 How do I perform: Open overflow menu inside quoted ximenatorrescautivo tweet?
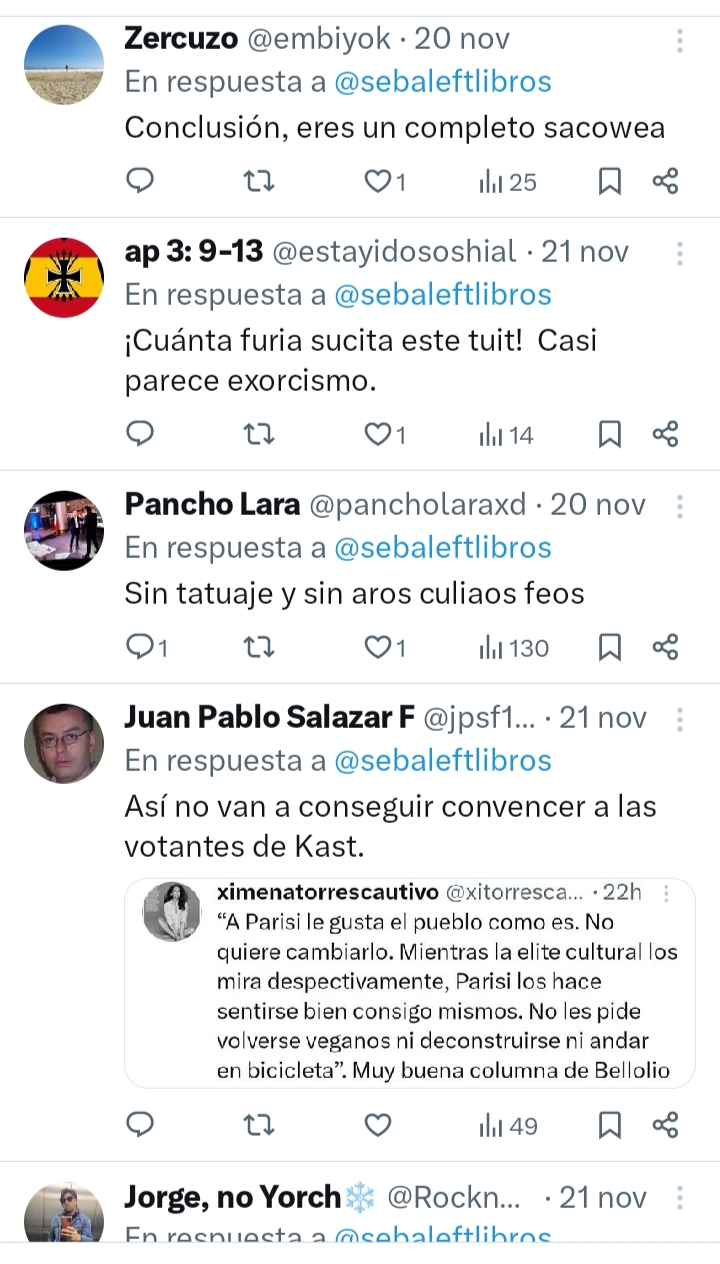tap(667, 892)
